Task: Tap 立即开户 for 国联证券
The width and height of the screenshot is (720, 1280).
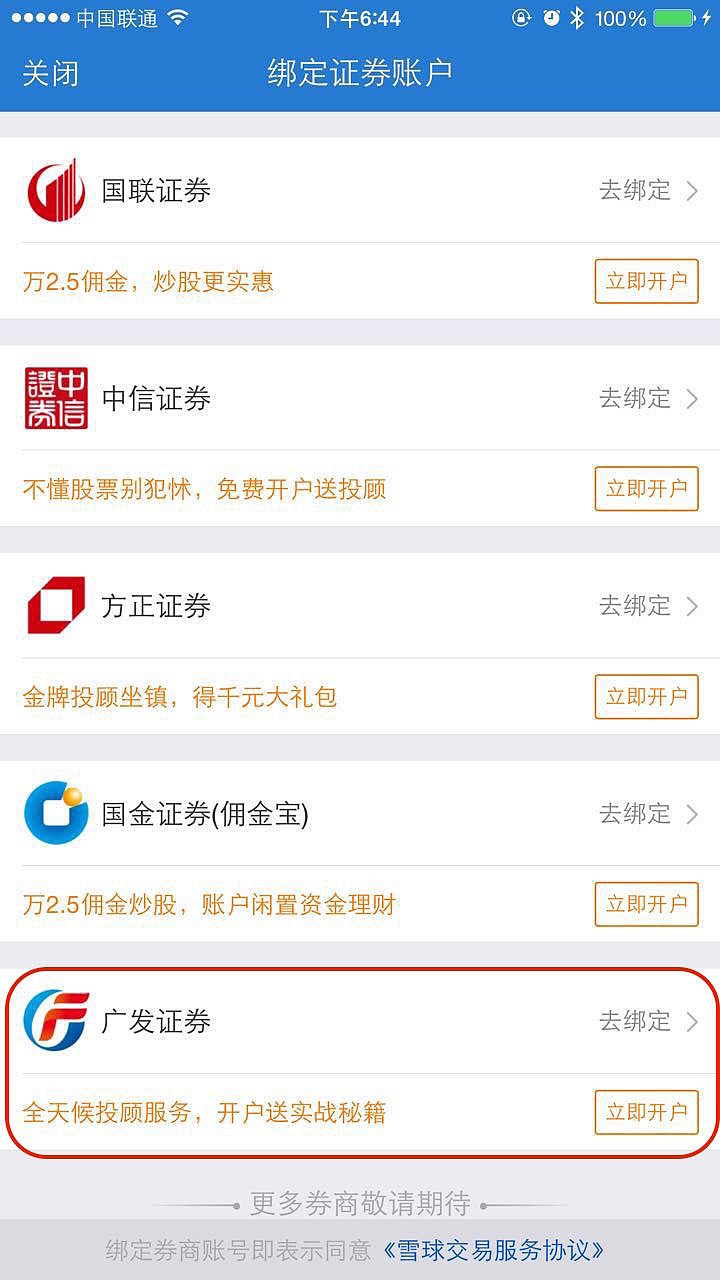Action: (x=646, y=281)
